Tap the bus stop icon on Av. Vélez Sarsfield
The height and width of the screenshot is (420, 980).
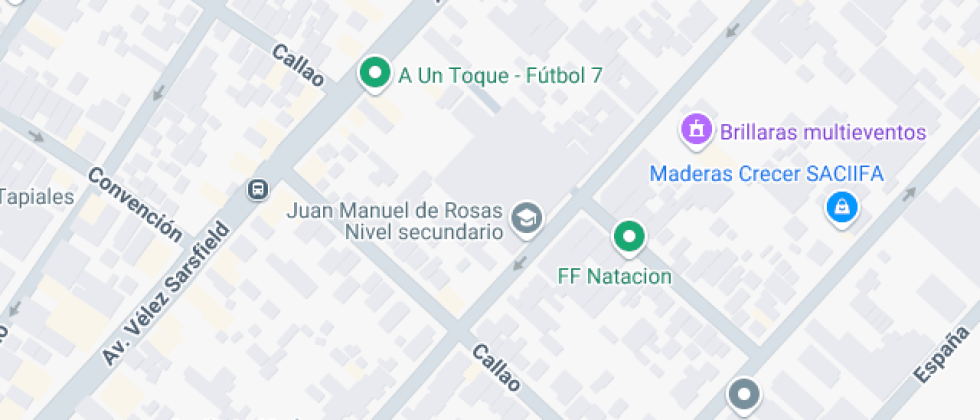(258, 189)
